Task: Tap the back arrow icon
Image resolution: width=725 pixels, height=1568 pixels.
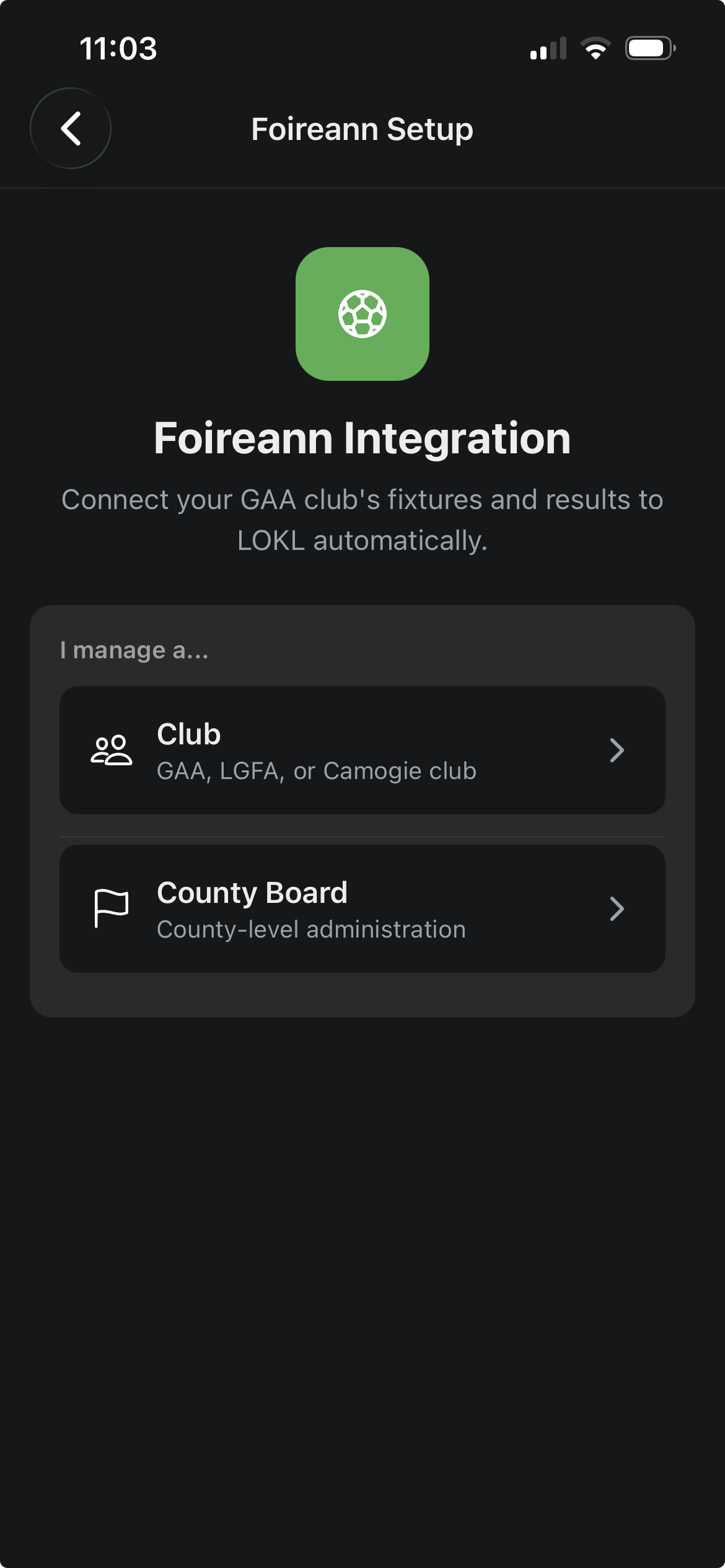Action: [70, 128]
